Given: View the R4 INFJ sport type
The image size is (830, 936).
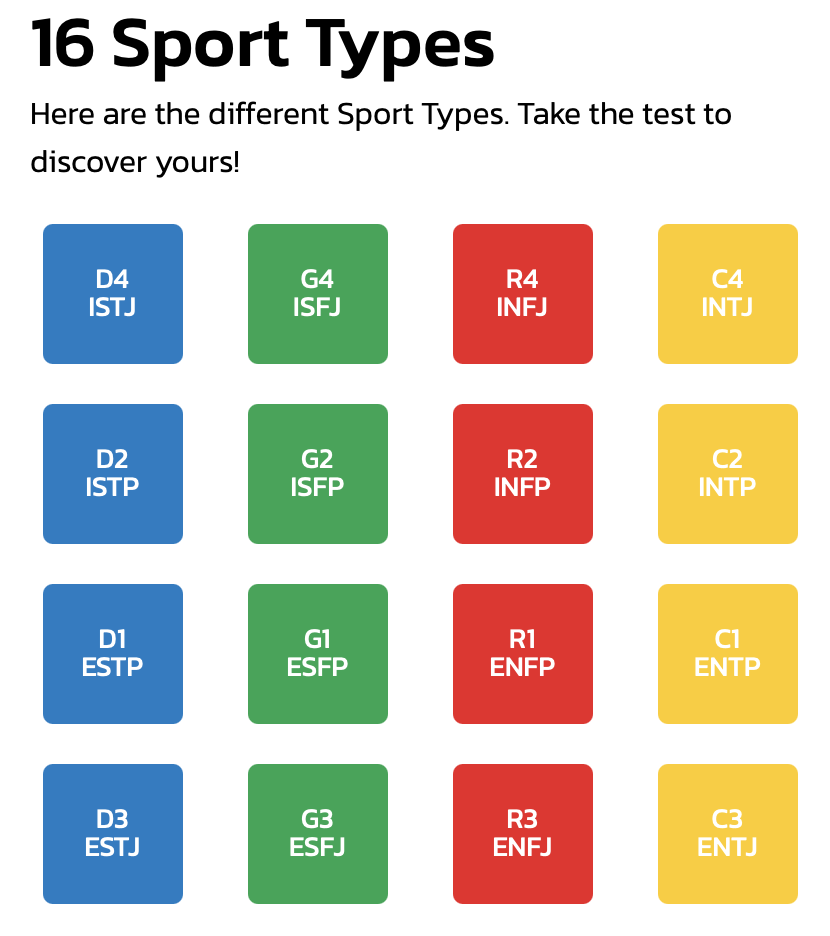Looking at the screenshot, I should point(523,293).
